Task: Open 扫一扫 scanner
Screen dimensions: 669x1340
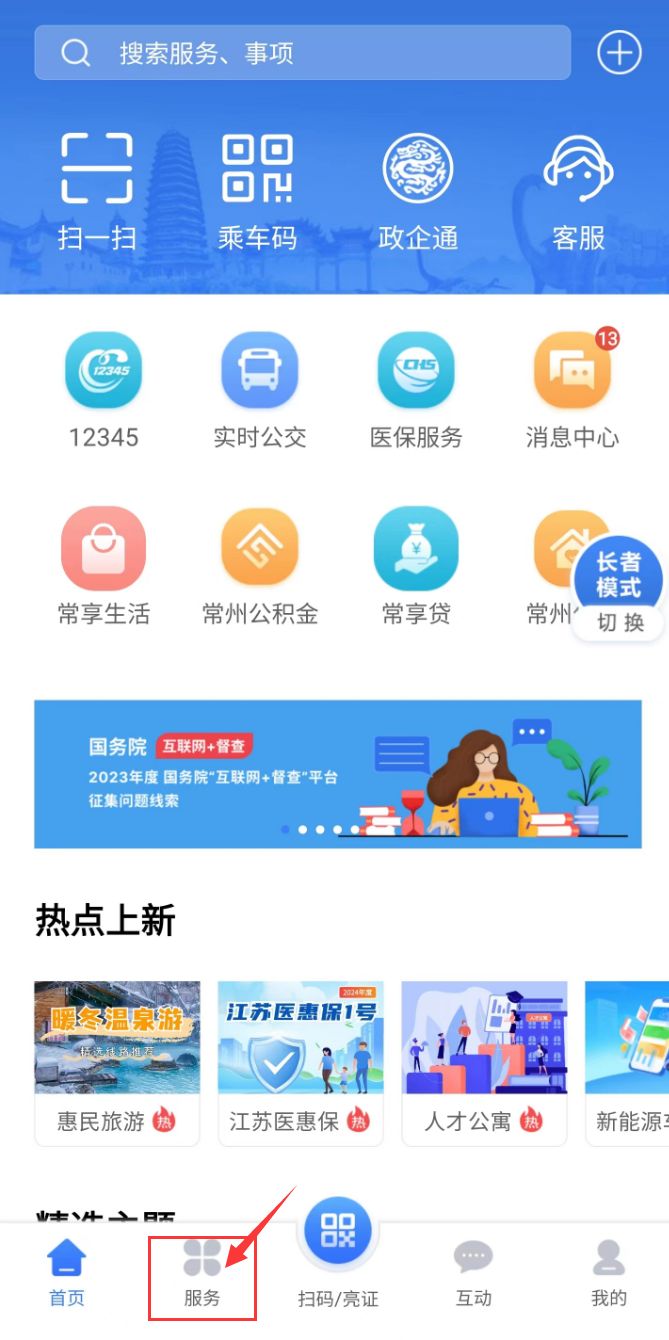Action: click(x=97, y=190)
